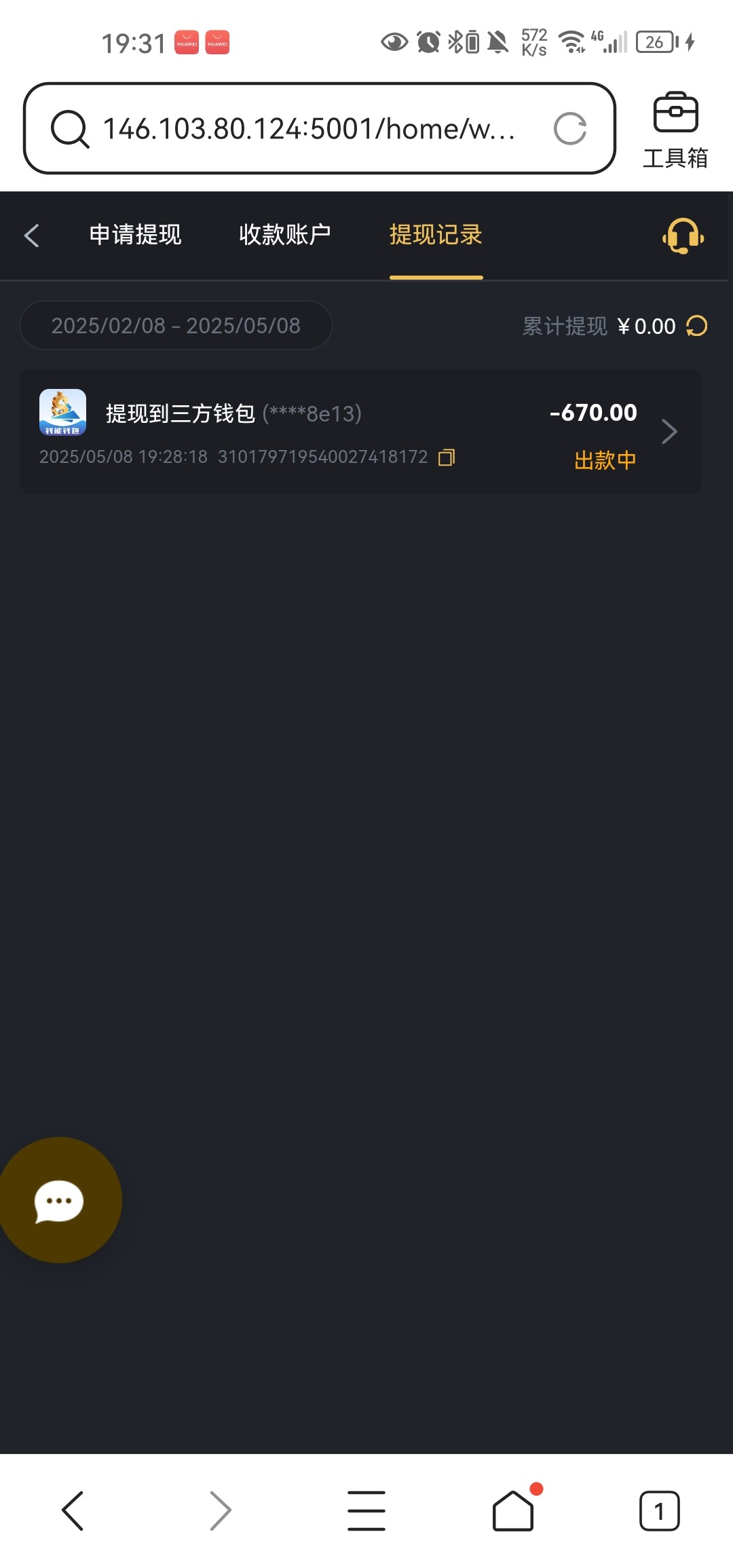Tap the browser address bar
Screen dimensions: 733x1568
319,128
